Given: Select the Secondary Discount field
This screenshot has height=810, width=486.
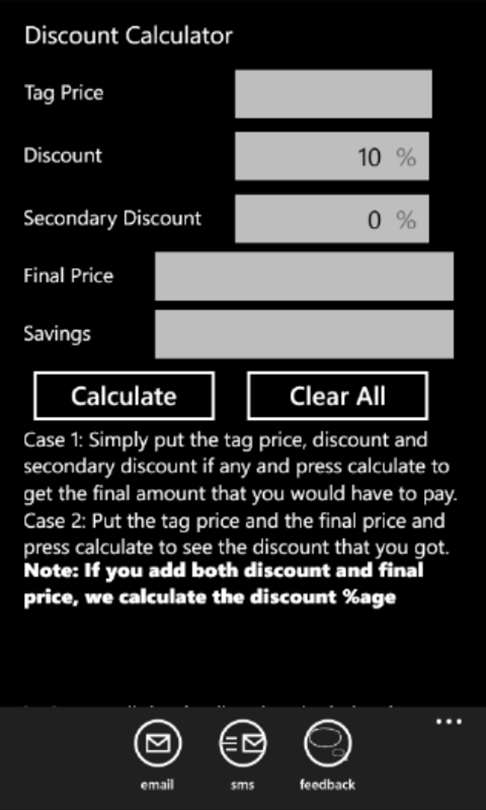Looking at the screenshot, I should 332,219.
